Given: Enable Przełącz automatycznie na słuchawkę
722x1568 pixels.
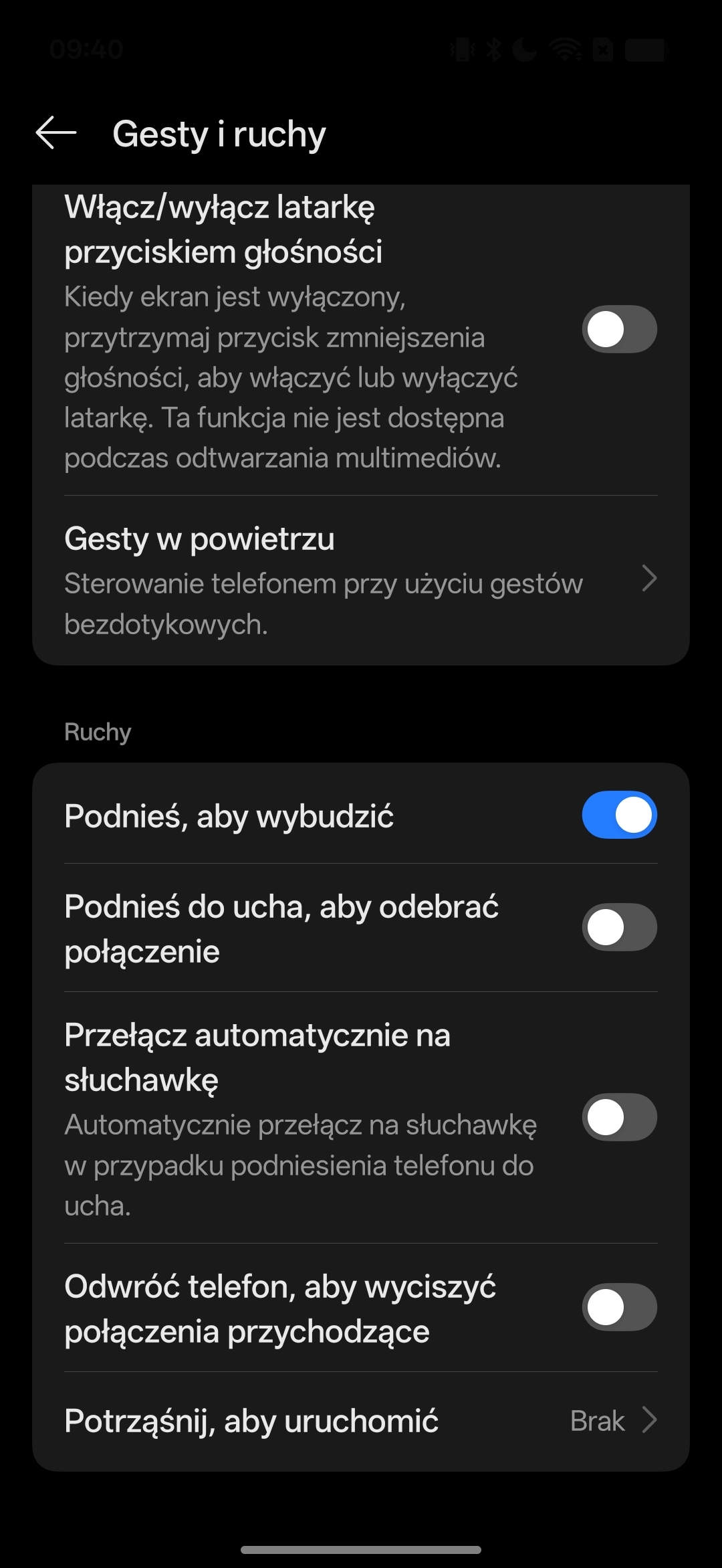Looking at the screenshot, I should (619, 1118).
